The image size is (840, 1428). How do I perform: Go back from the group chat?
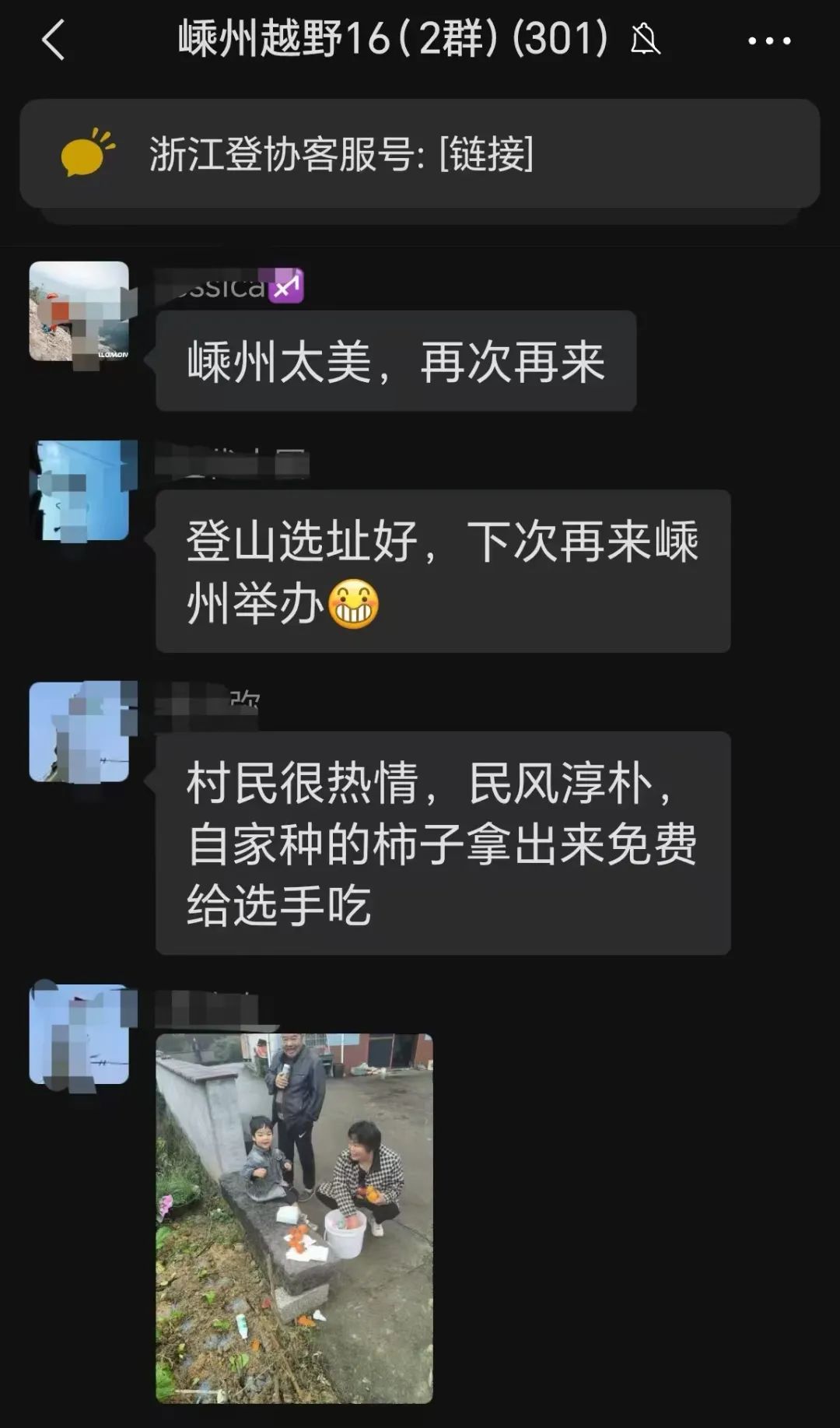coord(53,40)
